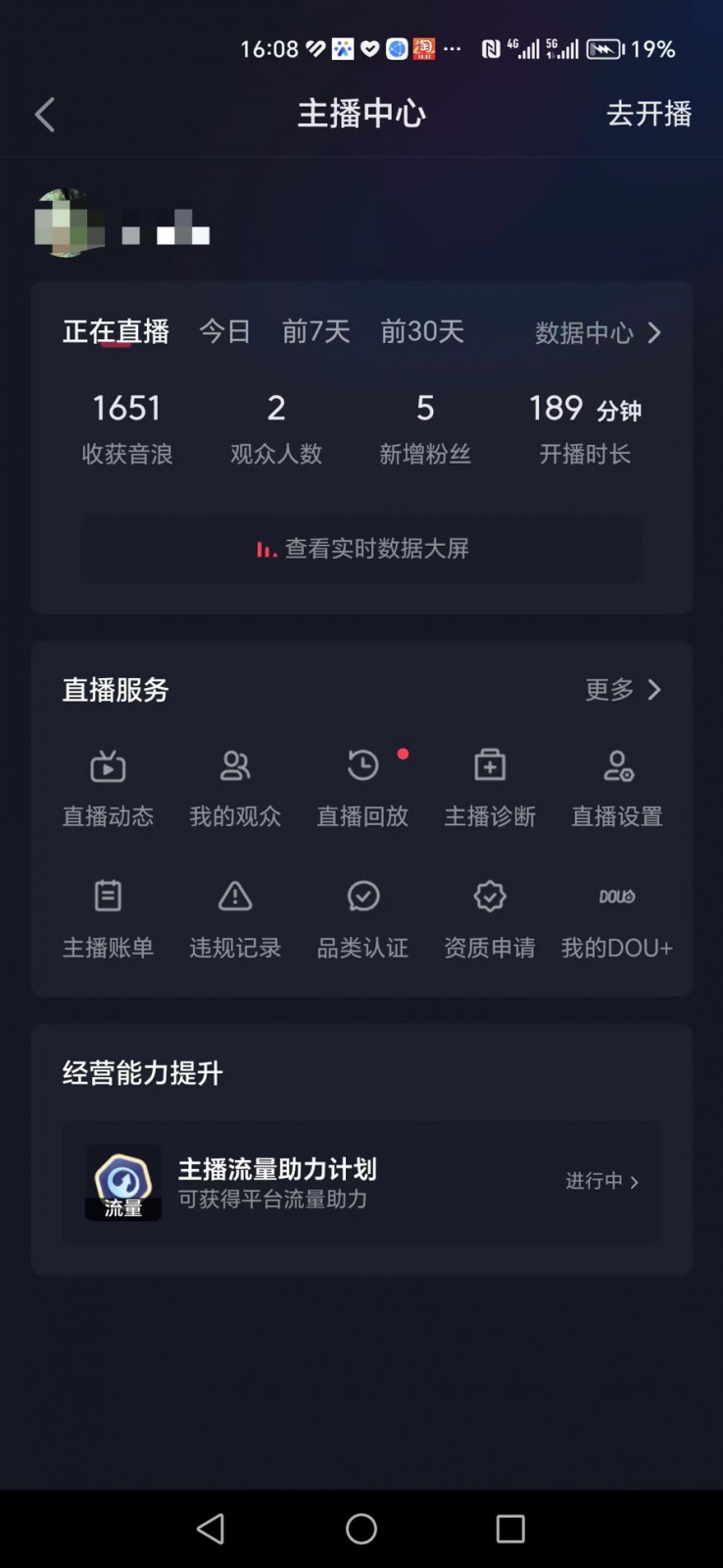Viewport: 723px width, 1568px height.
Task: Open 查看实时数据大屏 button
Action: [x=361, y=549]
